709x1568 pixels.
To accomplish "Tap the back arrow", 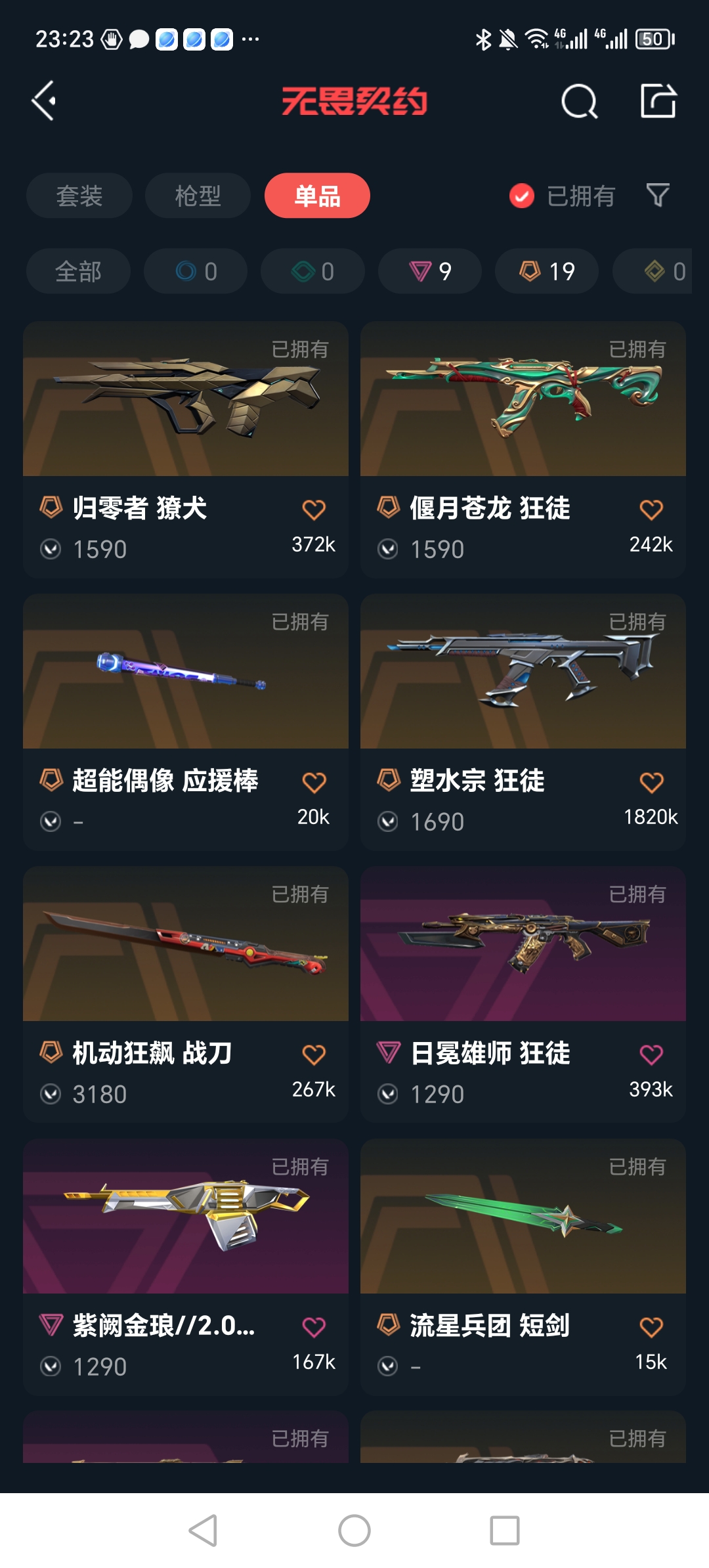I will [43, 100].
